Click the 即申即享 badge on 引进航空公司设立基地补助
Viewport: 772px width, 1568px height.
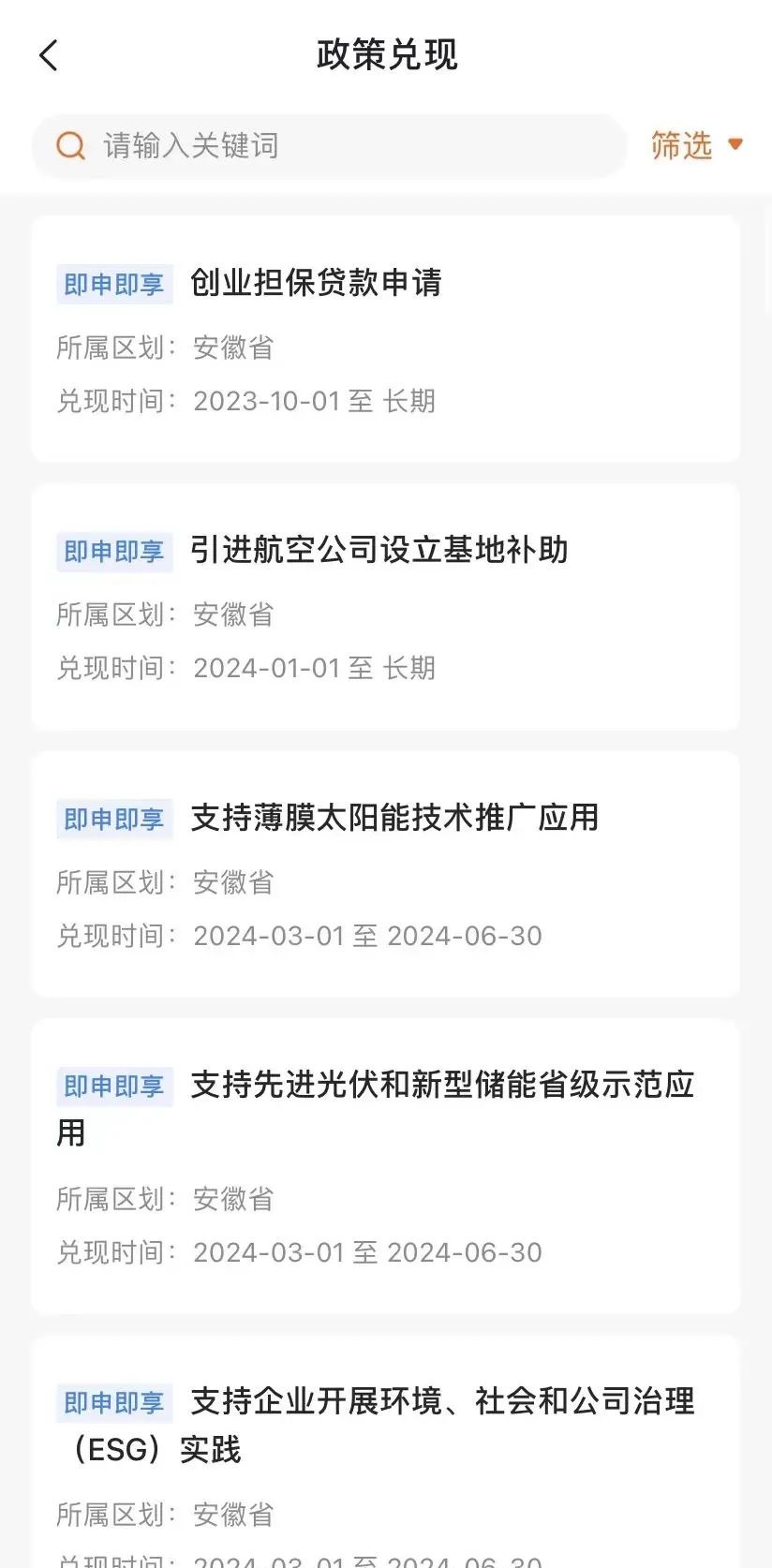pyautogui.click(x=114, y=552)
